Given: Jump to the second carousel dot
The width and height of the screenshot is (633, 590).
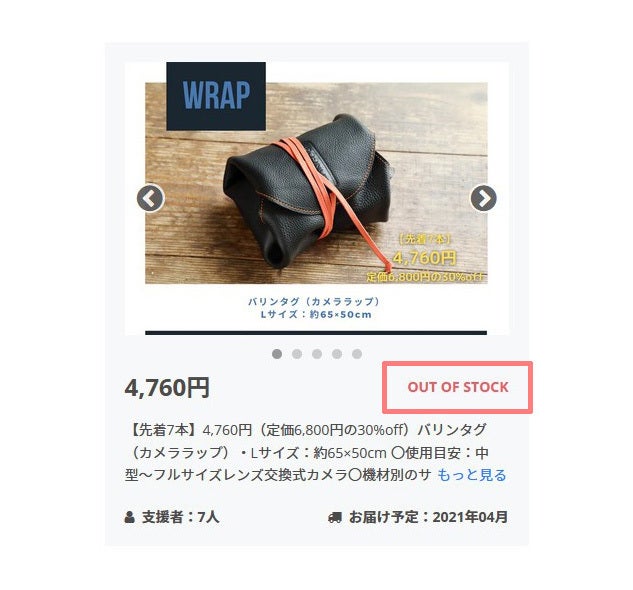Looking at the screenshot, I should [x=297, y=354].
